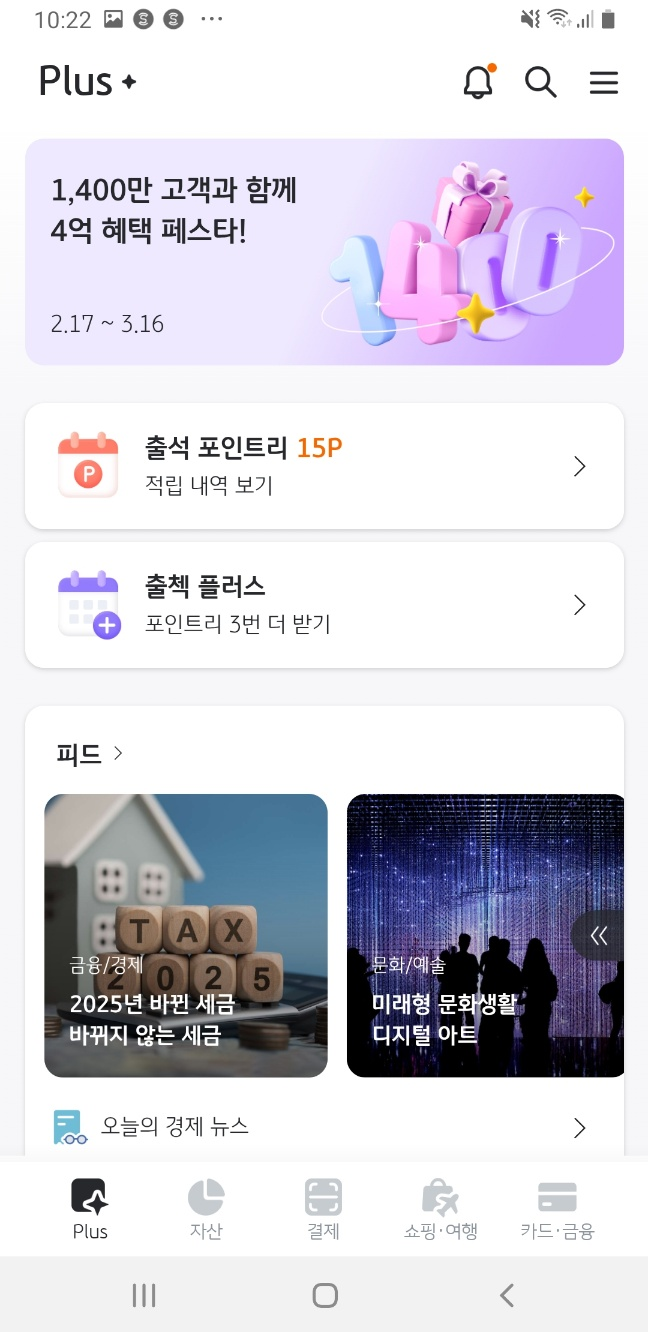Open the 2025년 바뀐 세금 article card
The width and height of the screenshot is (648, 1332).
click(x=186, y=935)
